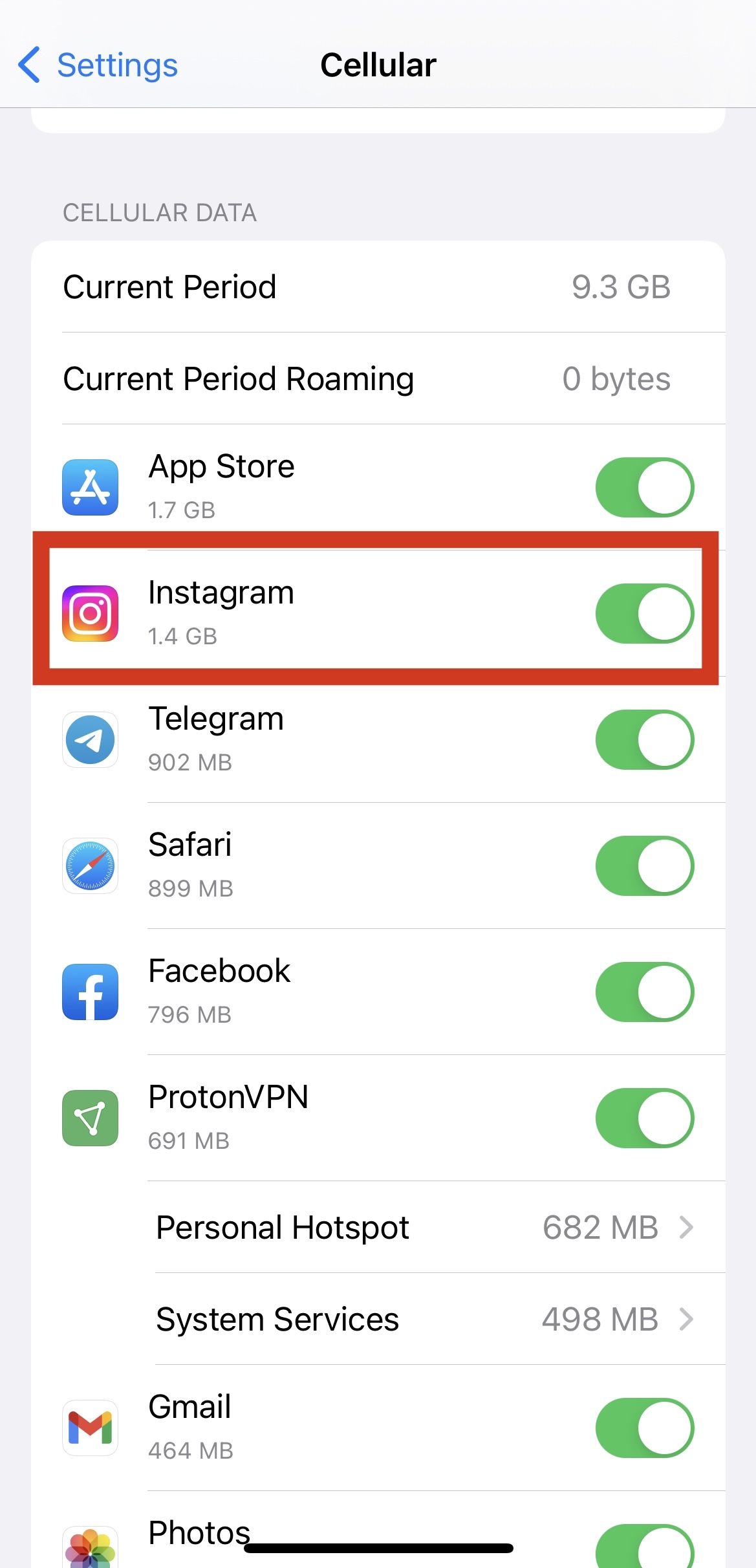Disable Facebook cellular data
This screenshot has height=1568, width=756.
(x=645, y=992)
